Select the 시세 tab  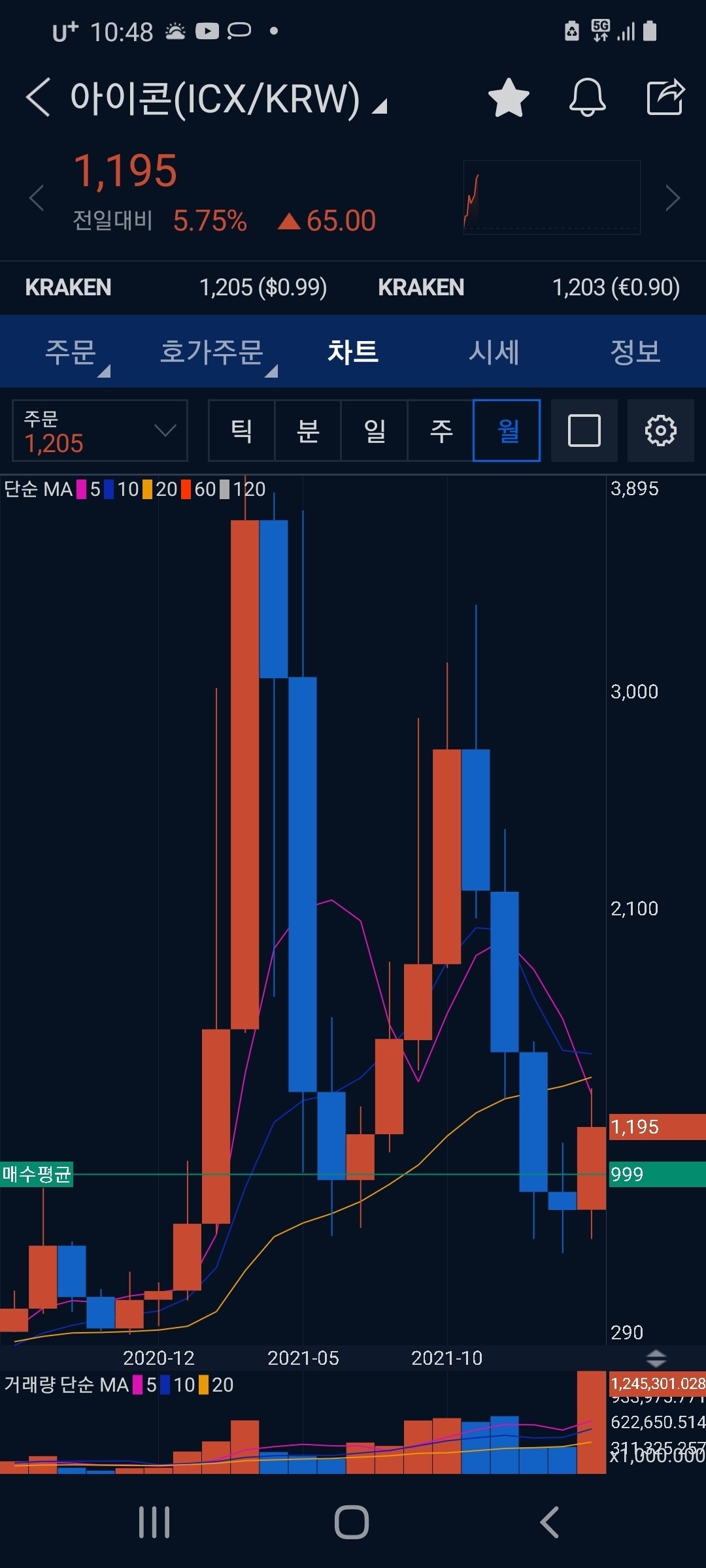point(494,352)
